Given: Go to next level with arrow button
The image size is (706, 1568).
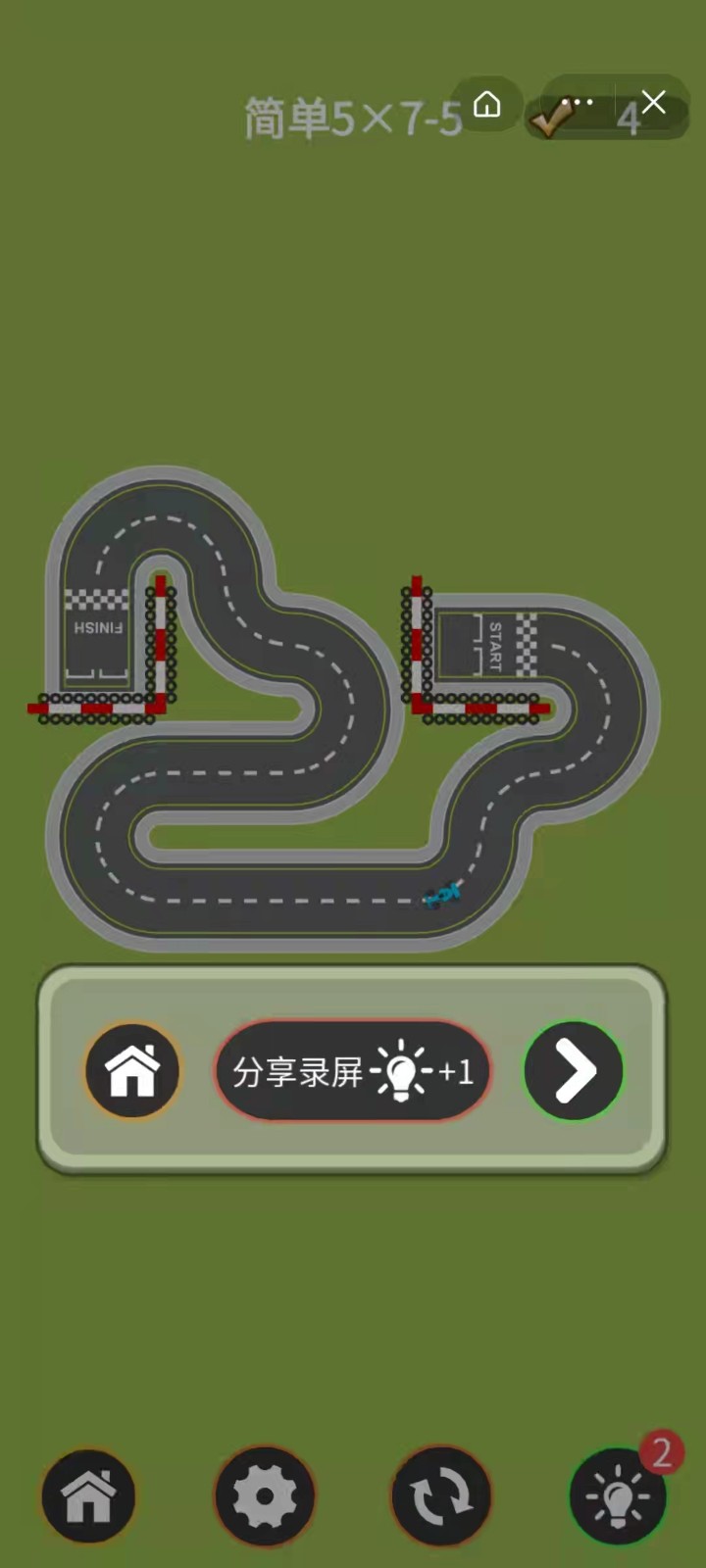Looking at the screenshot, I should (x=574, y=1071).
